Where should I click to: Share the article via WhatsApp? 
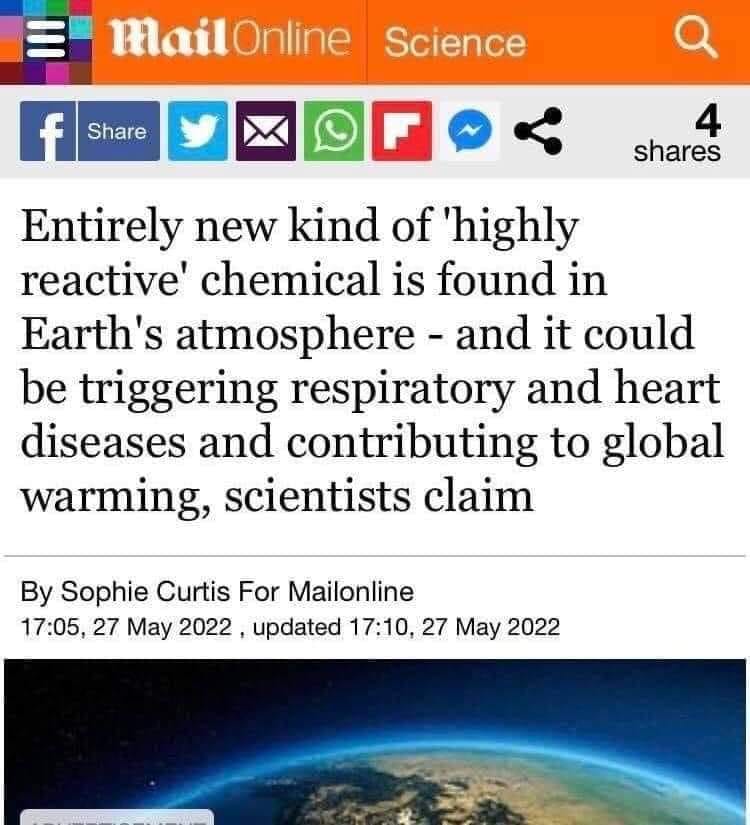tap(334, 132)
